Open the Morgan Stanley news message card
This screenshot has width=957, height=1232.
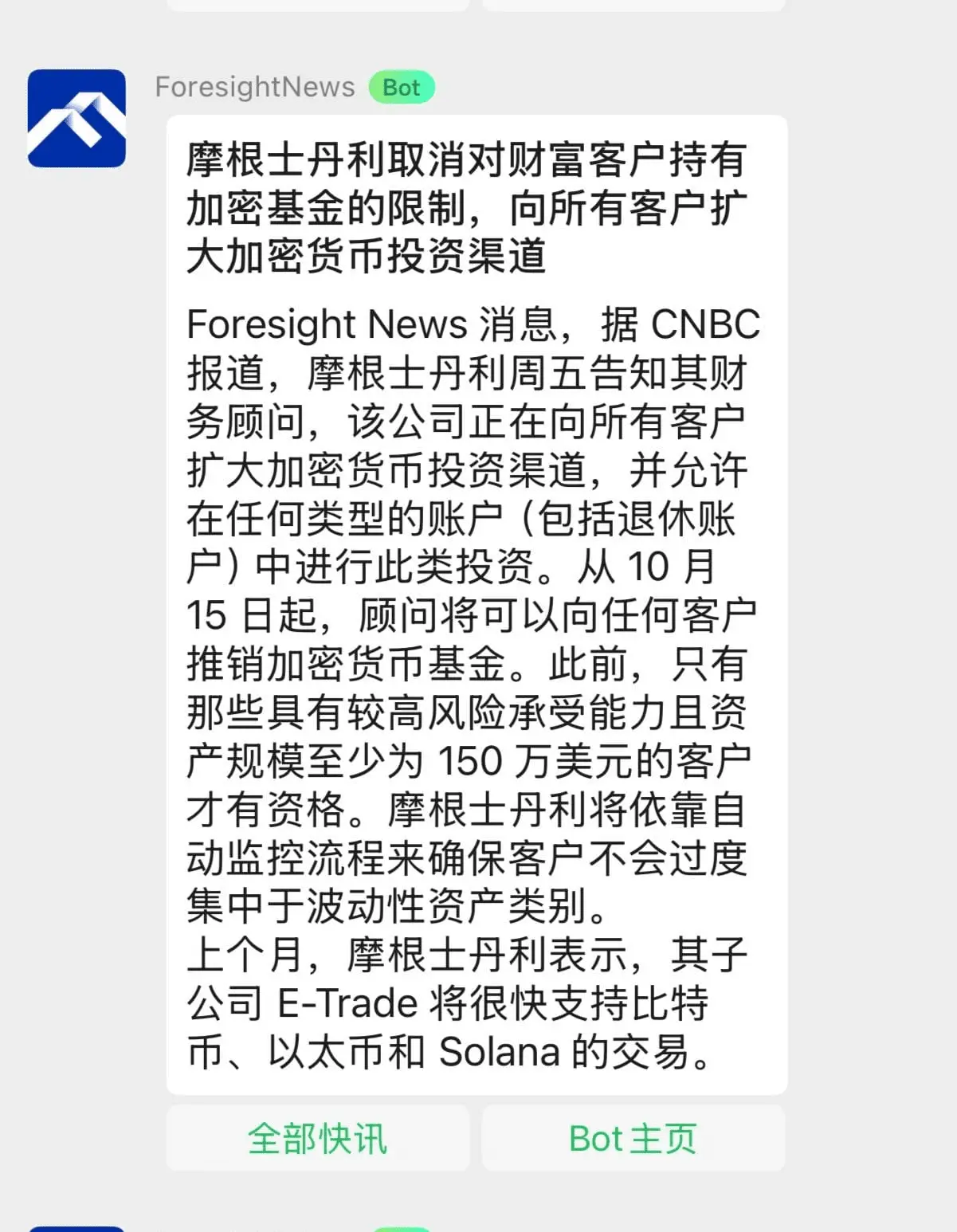point(477,606)
